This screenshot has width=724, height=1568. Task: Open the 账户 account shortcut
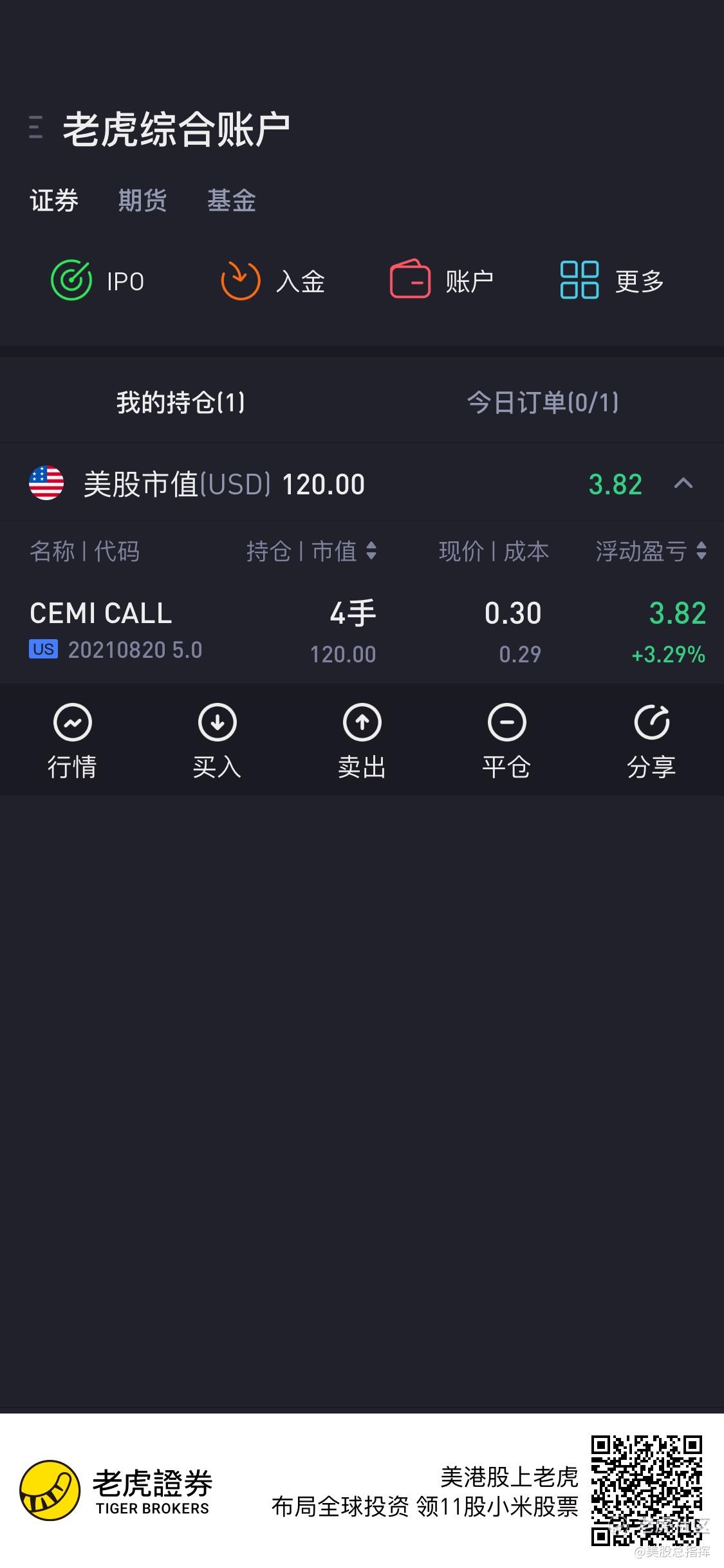pos(441,281)
